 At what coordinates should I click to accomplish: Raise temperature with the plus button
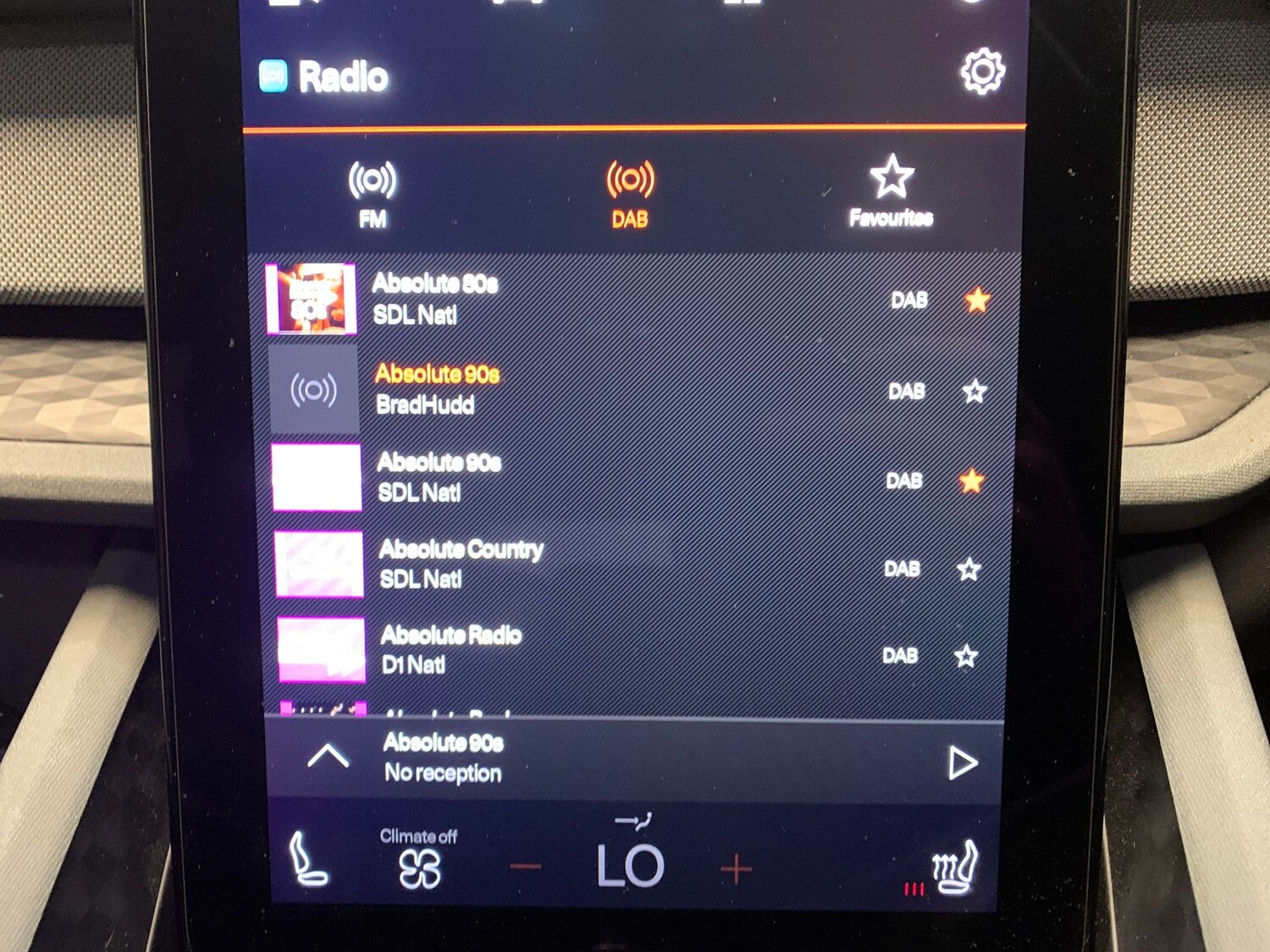(736, 869)
